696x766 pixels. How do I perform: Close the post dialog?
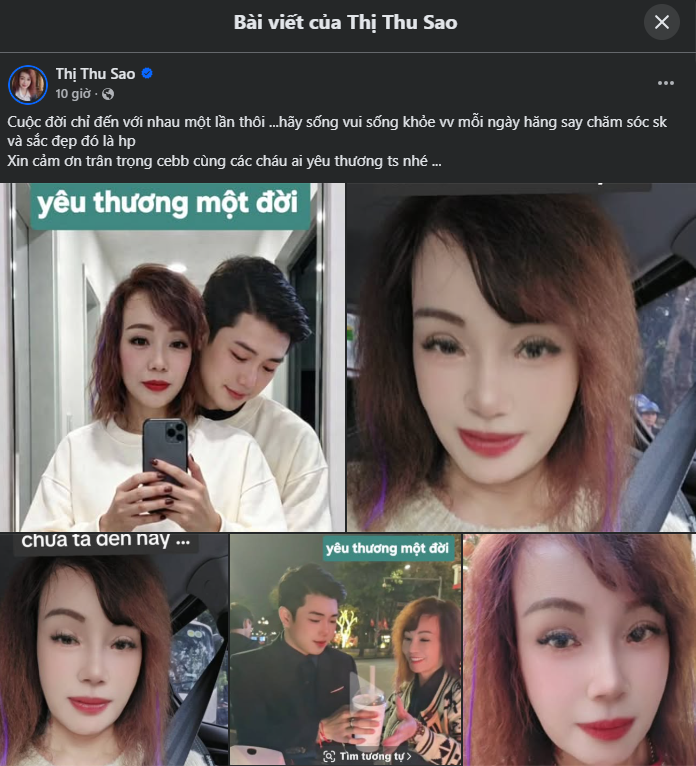tap(662, 22)
